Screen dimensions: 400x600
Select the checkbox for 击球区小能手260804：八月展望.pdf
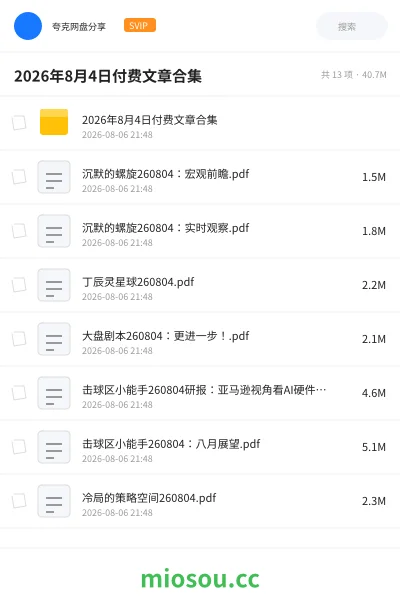pyautogui.click(x=19, y=447)
